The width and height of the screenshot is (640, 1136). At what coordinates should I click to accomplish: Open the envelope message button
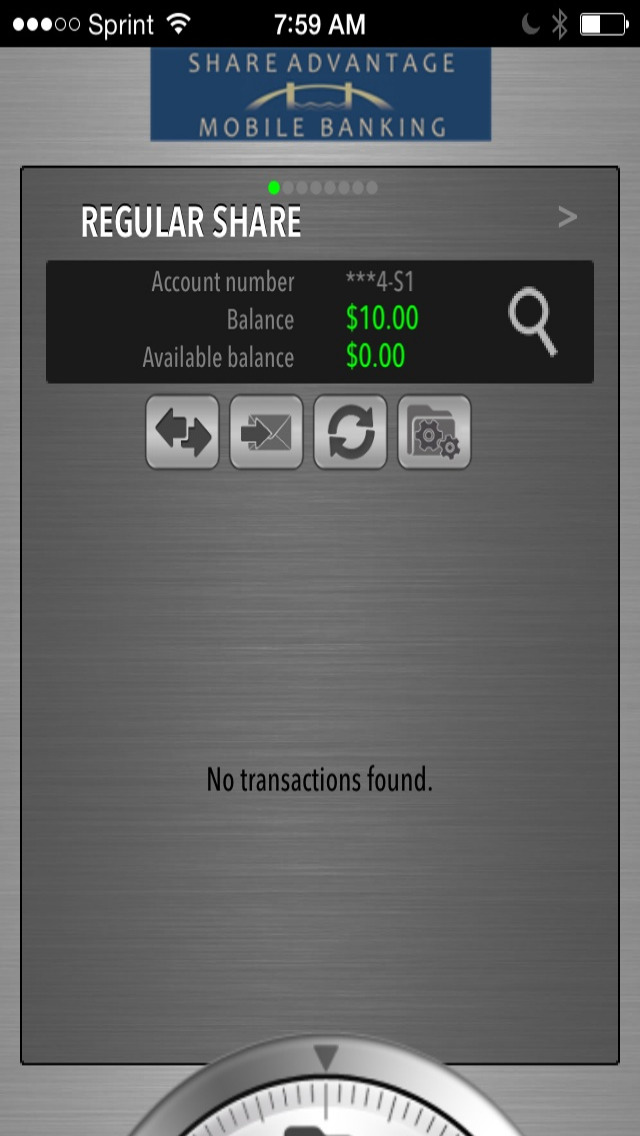pos(266,432)
